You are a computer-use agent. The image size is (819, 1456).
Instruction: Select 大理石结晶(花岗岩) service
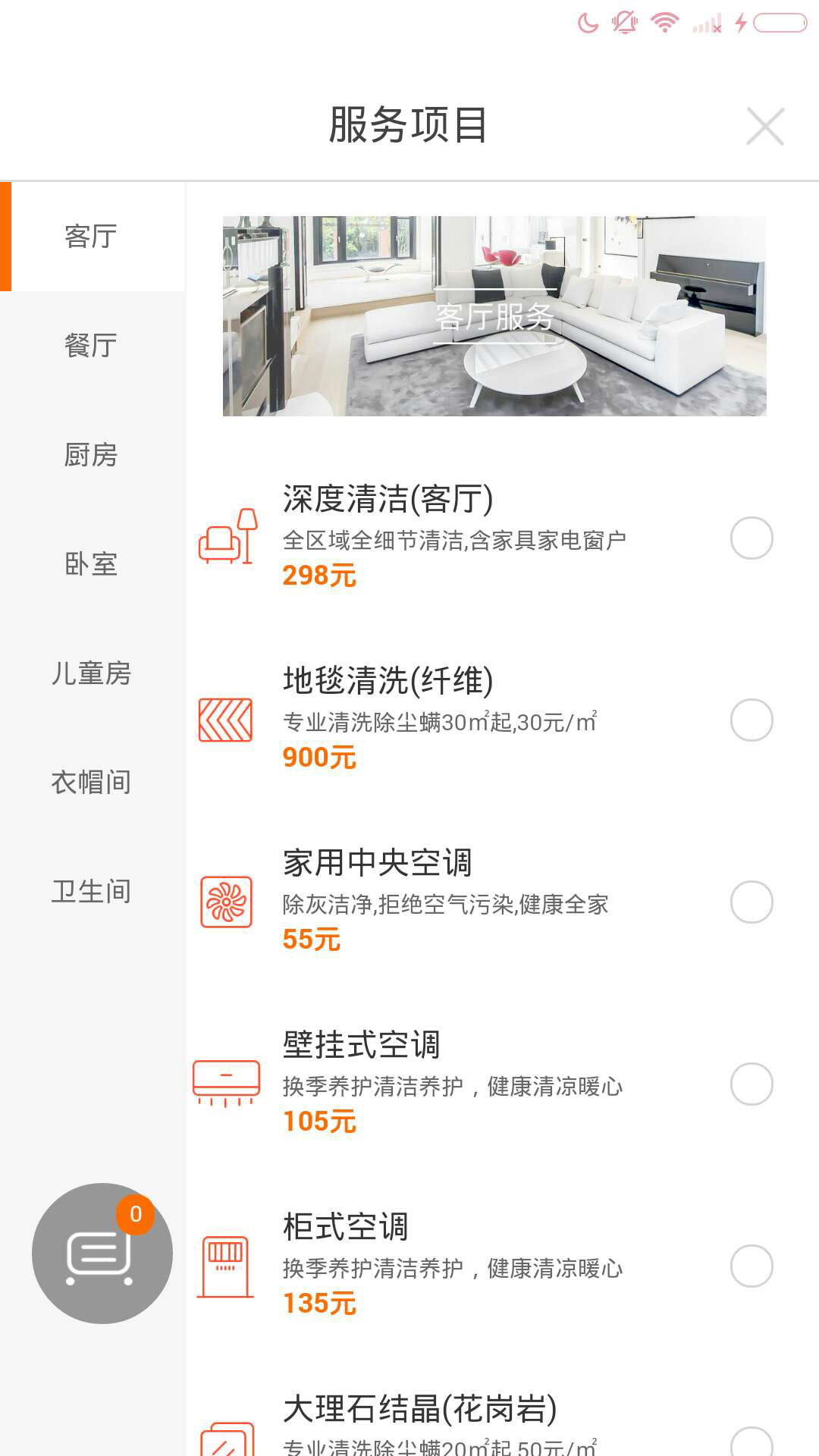click(x=751, y=1441)
